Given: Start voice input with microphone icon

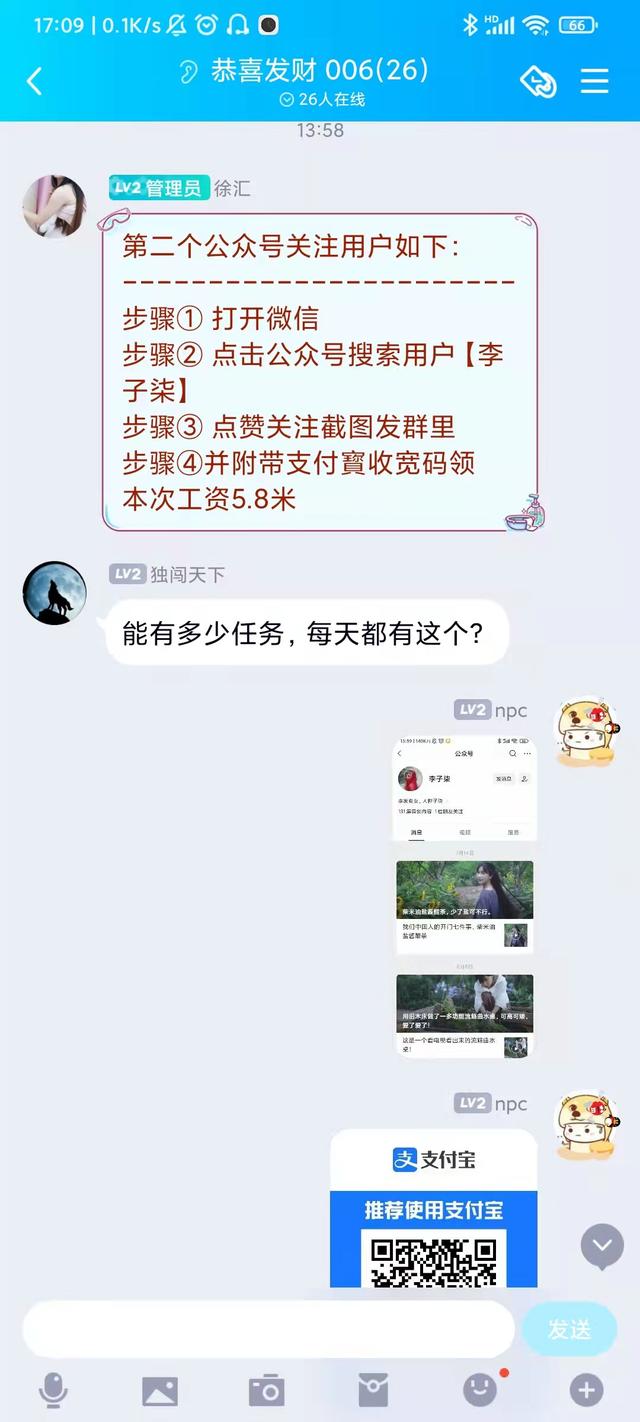Looking at the screenshot, I should [x=53, y=1390].
